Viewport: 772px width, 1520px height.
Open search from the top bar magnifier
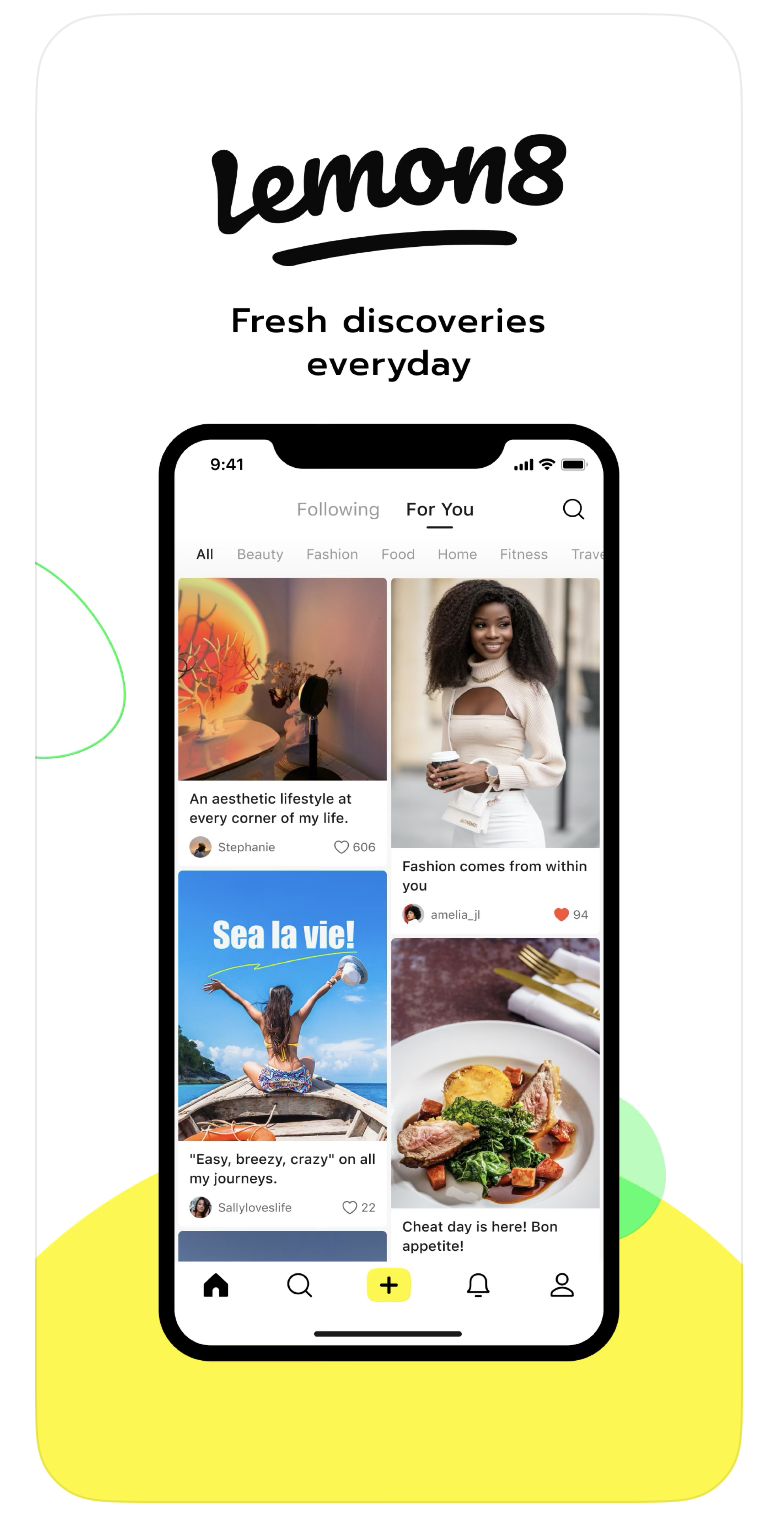coord(573,509)
